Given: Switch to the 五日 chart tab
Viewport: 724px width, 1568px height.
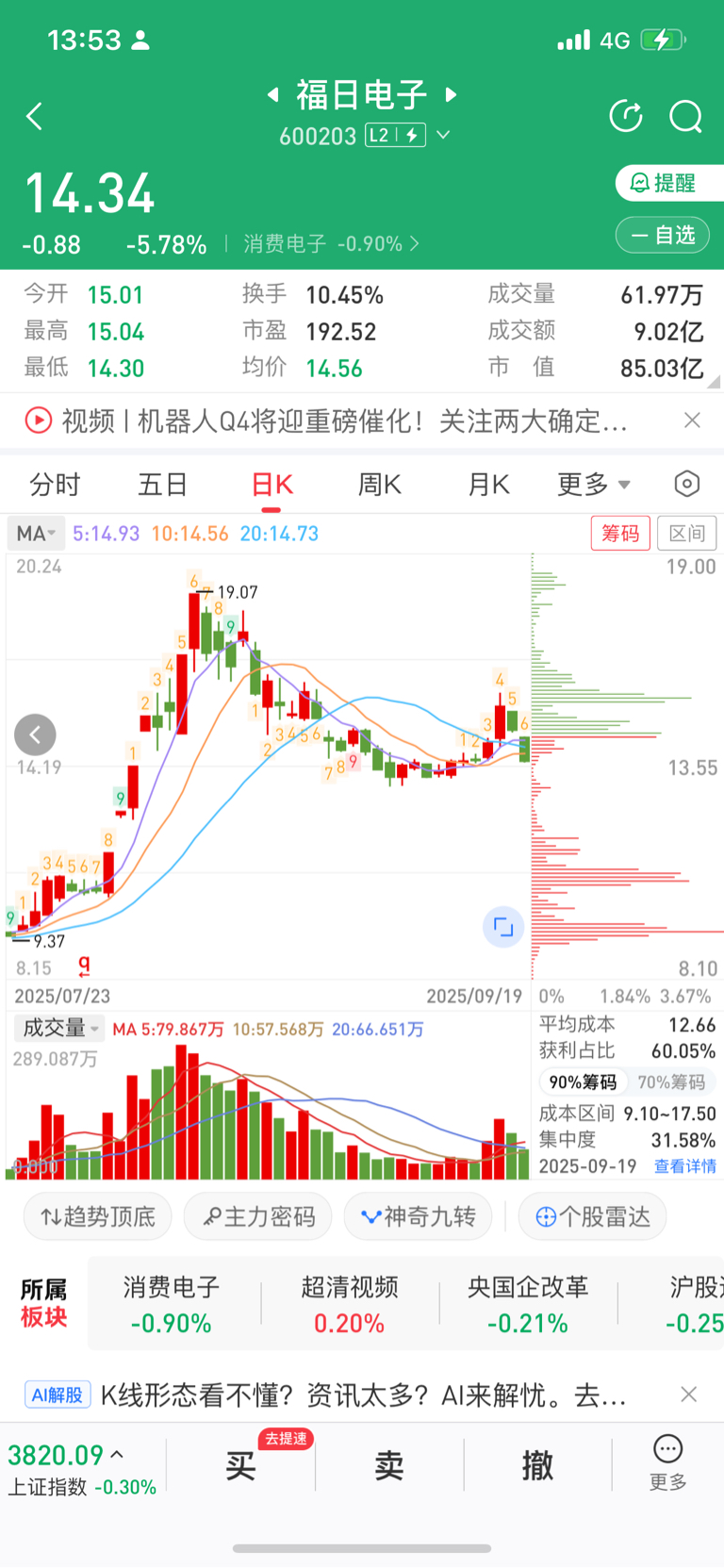Looking at the screenshot, I should coord(163,485).
